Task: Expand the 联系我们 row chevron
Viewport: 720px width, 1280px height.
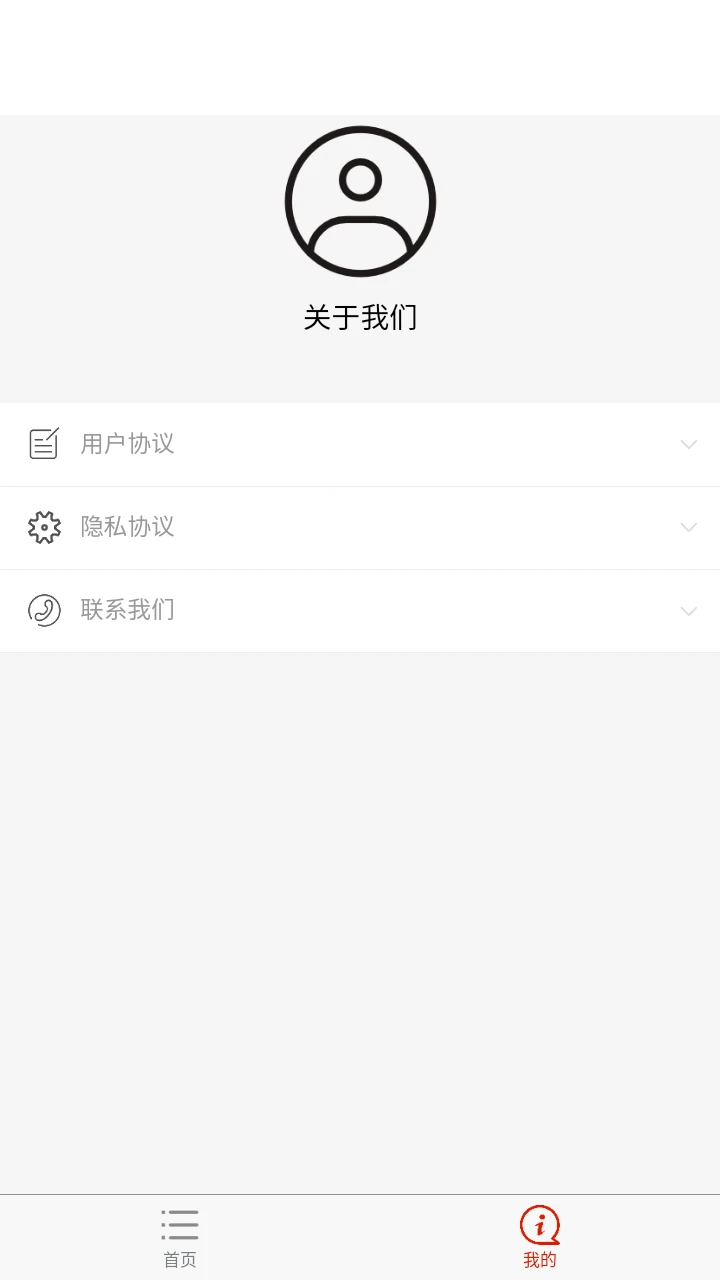Action: [688, 610]
